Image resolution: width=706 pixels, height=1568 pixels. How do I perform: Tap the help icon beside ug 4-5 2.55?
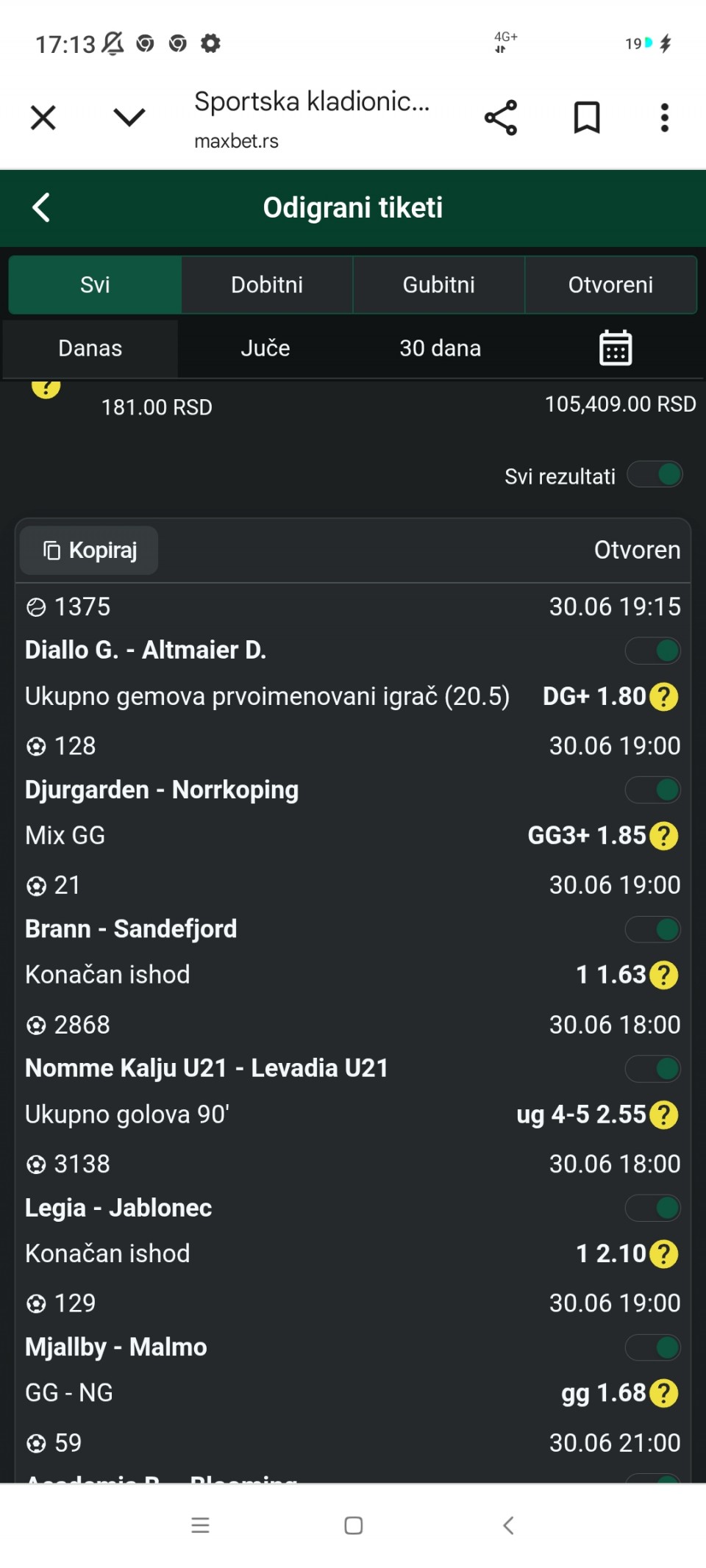click(x=664, y=1114)
